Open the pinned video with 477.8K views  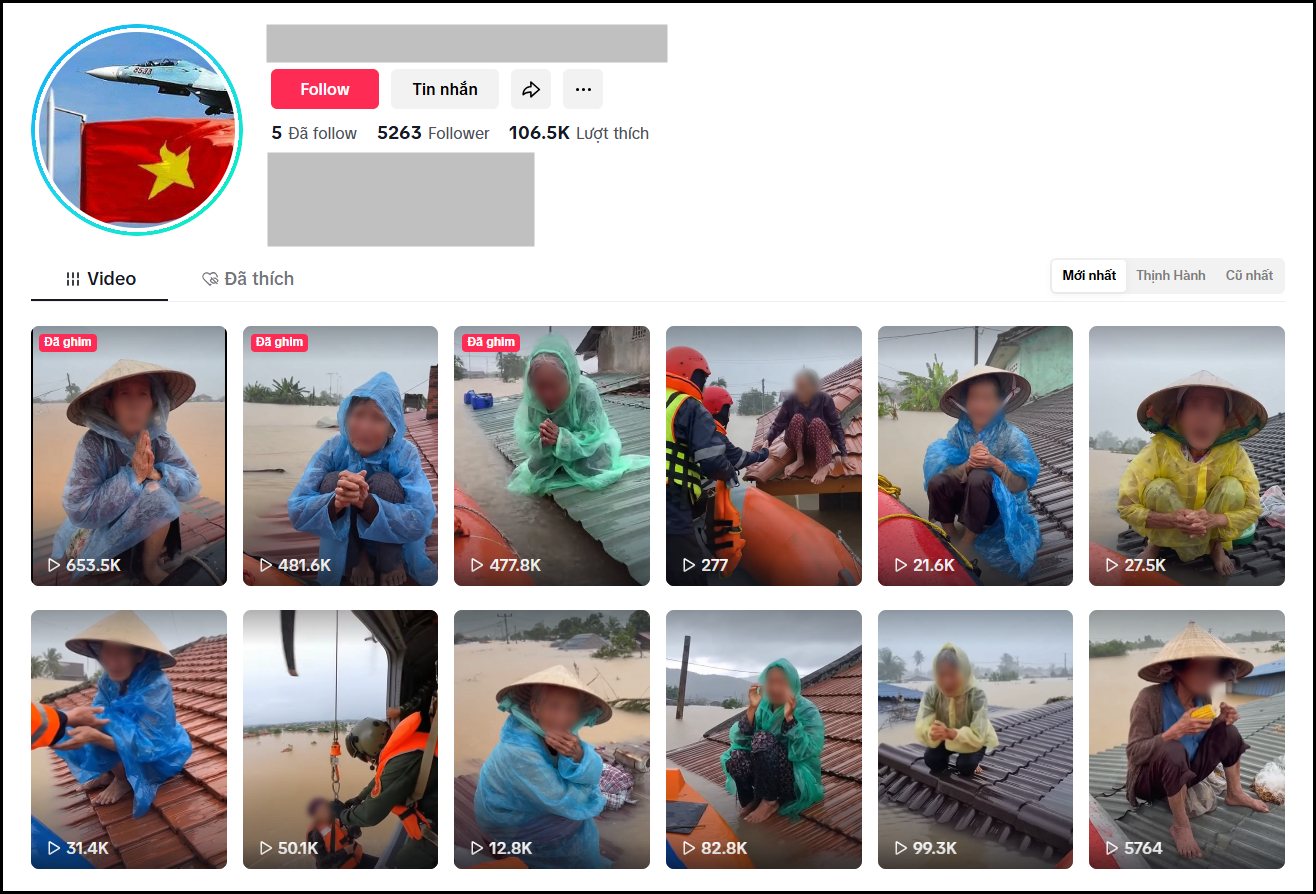[x=551, y=455]
